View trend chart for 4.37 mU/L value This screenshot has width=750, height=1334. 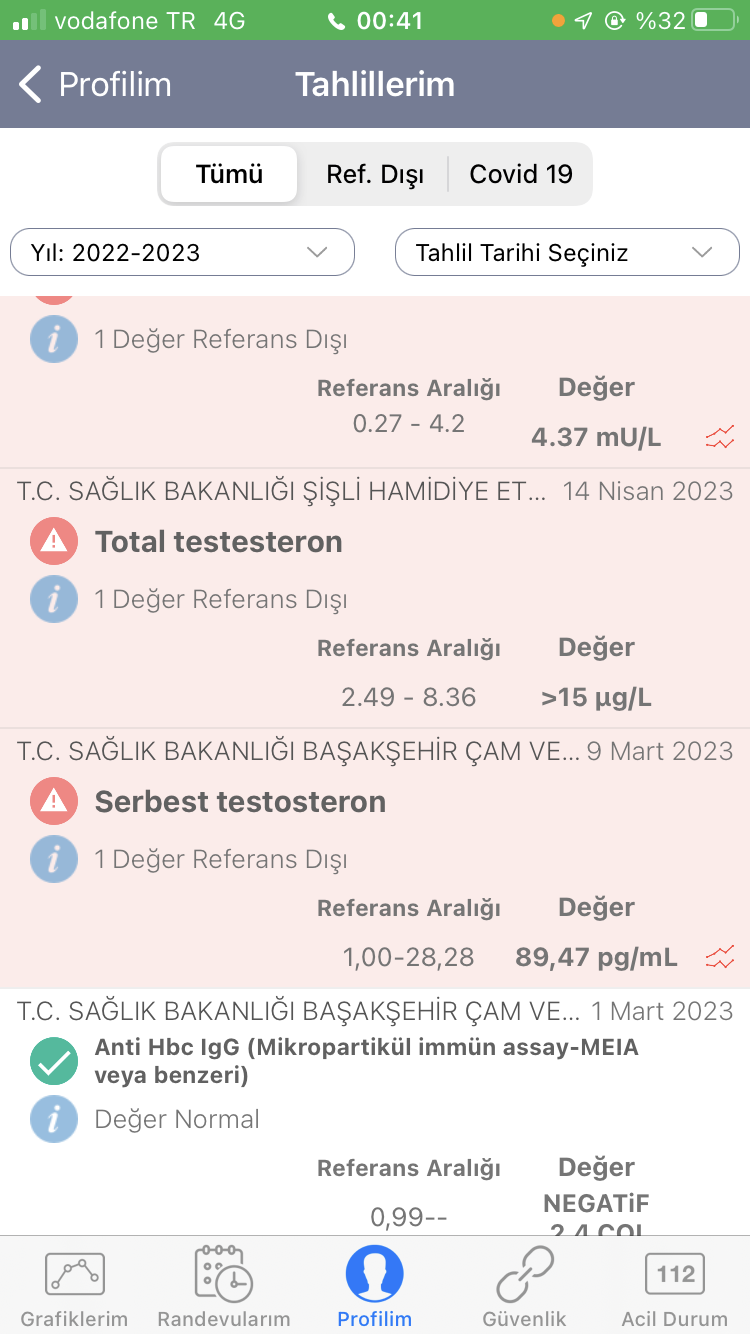point(720,437)
